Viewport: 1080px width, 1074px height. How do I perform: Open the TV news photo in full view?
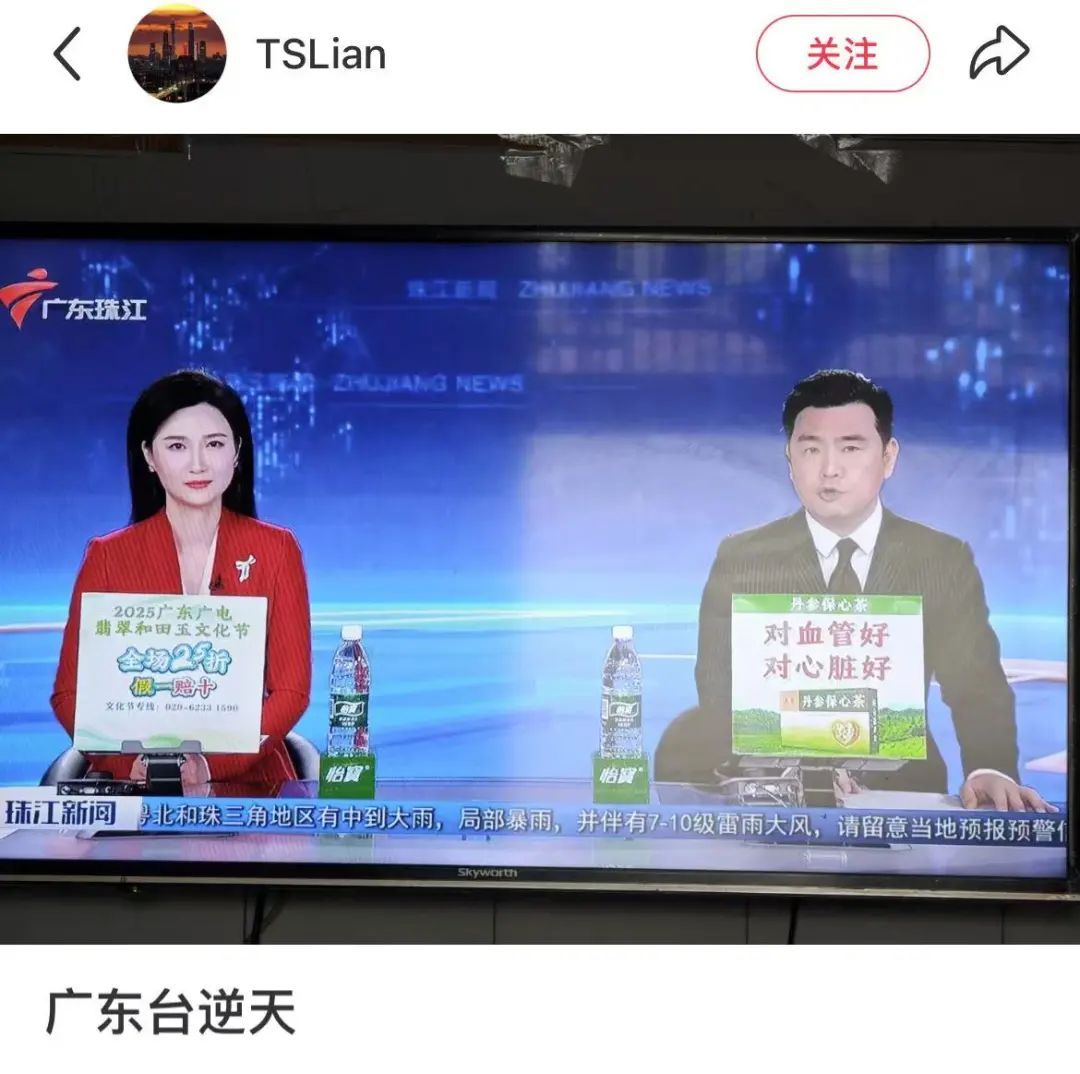pyautogui.click(x=540, y=540)
